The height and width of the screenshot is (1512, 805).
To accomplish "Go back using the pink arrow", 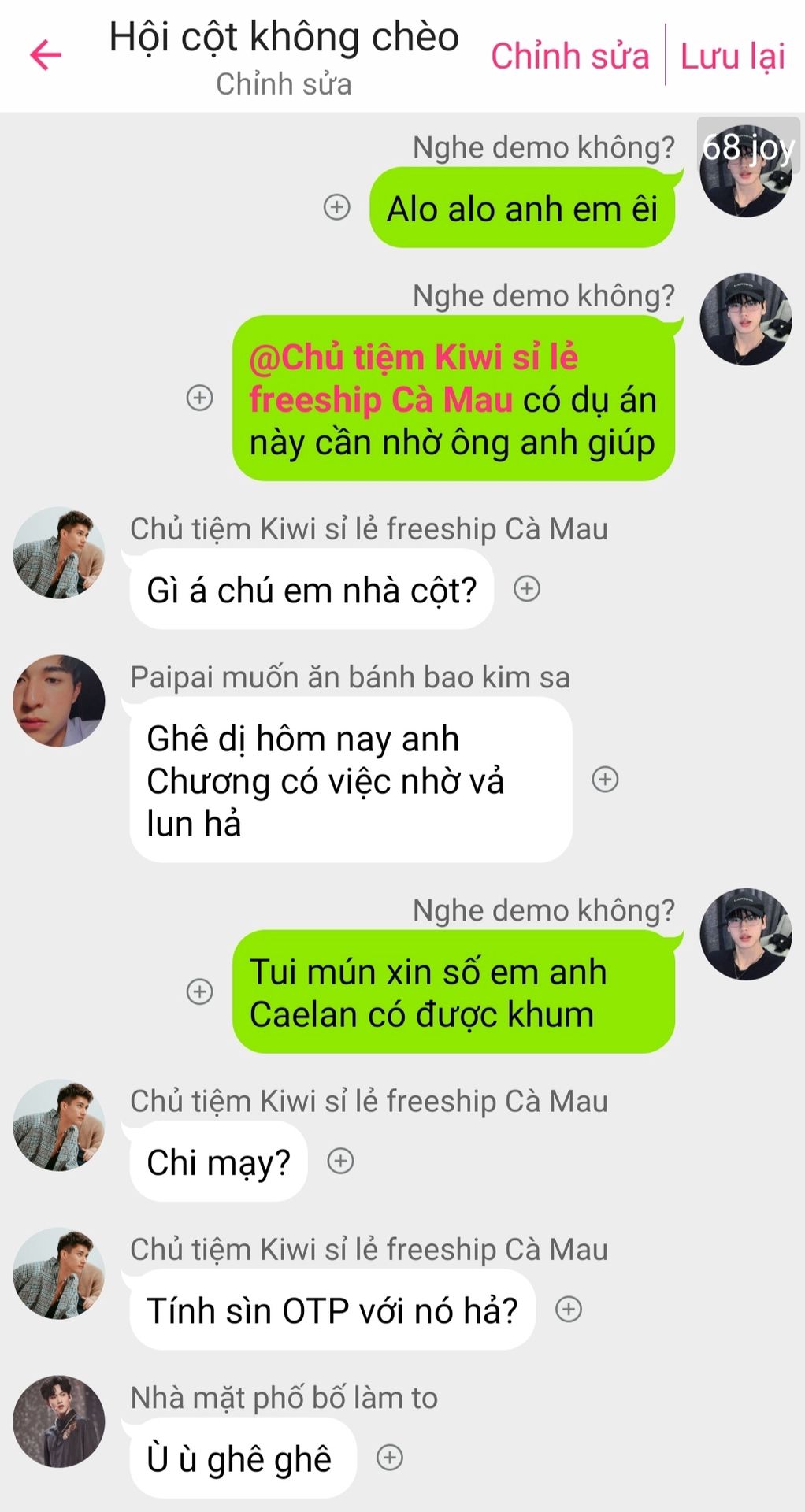I will 46,55.
